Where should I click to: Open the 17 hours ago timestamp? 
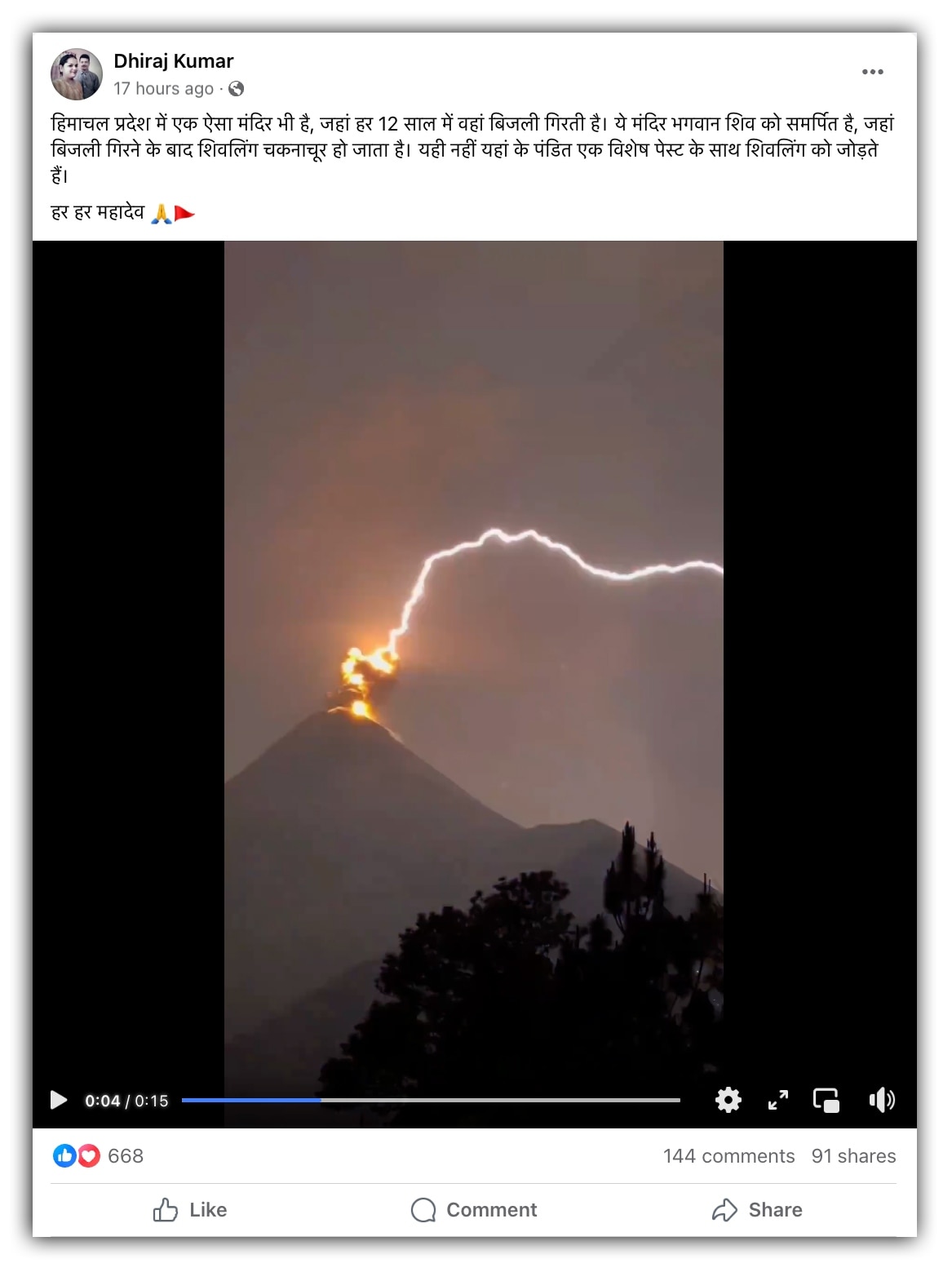coord(163,88)
